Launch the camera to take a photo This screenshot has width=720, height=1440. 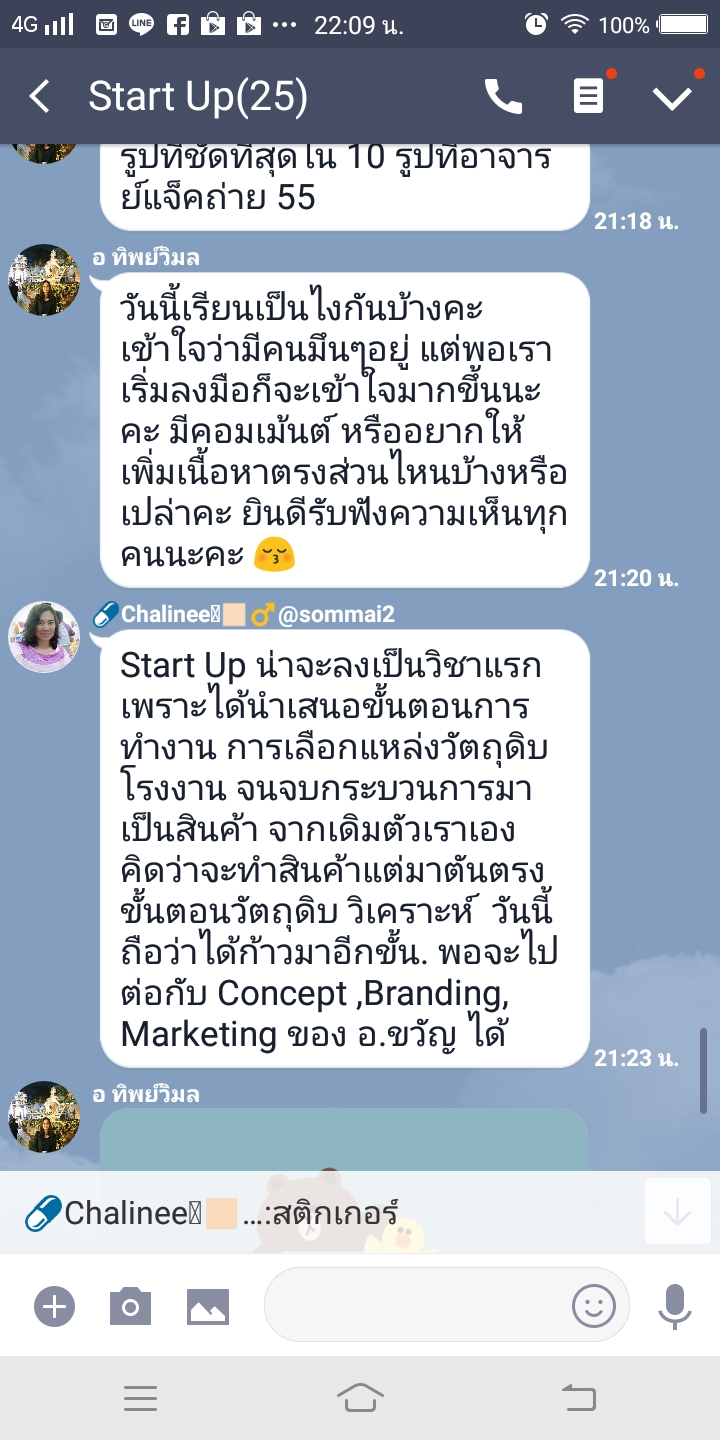click(130, 1306)
